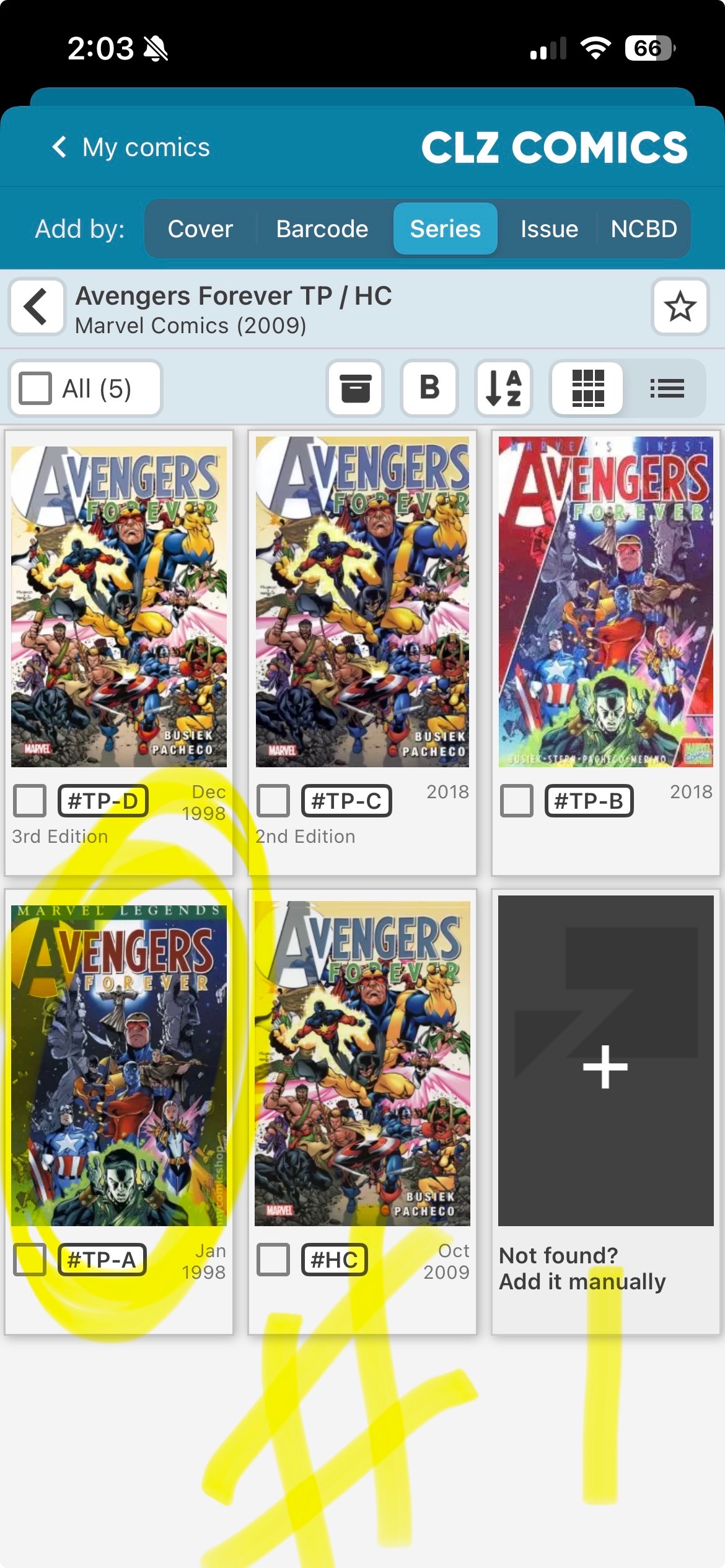Check the box for #TP-C
The height and width of the screenshot is (1568, 725).
(x=273, y=801)
